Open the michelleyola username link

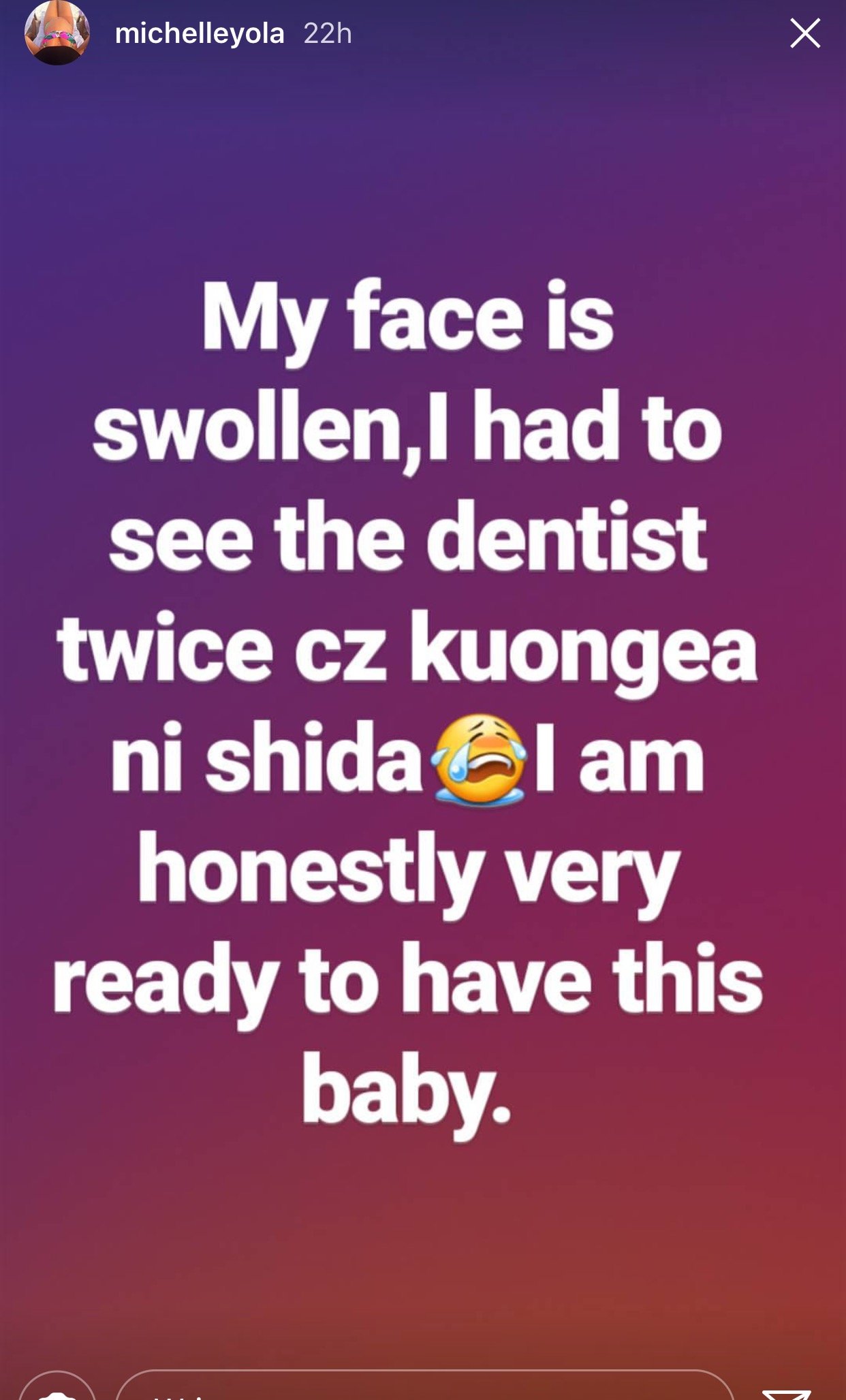tap(200, 33)
